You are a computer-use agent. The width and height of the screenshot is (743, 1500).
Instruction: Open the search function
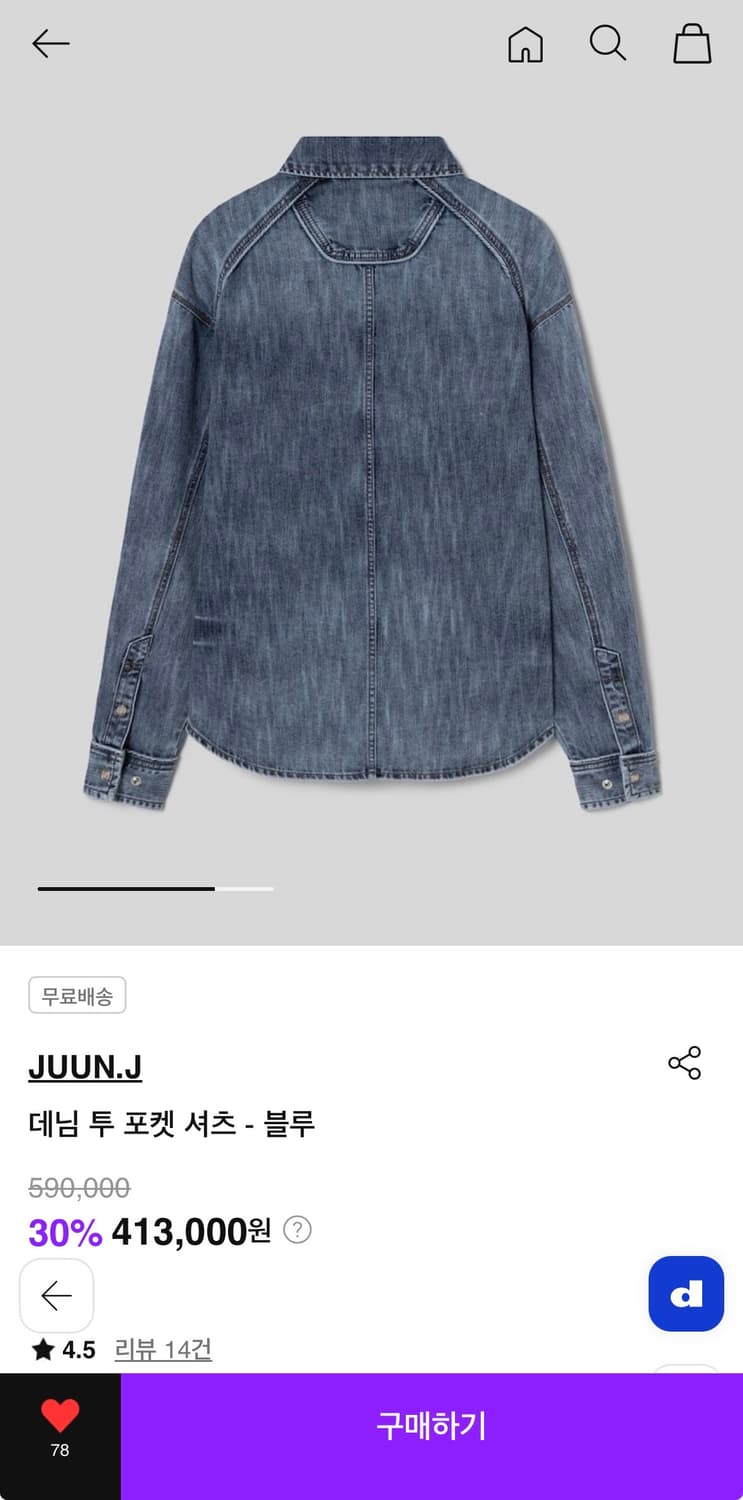click(608, 43)
